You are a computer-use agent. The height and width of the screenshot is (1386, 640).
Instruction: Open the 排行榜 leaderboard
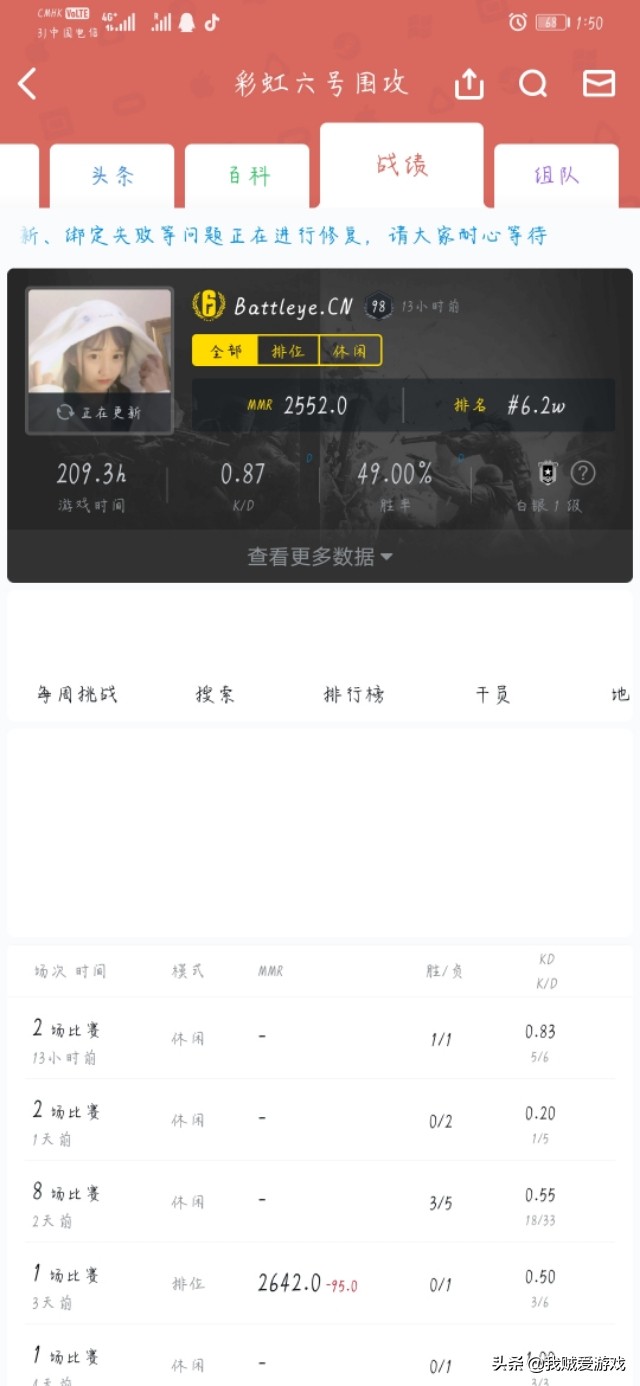tap(353, 694)
